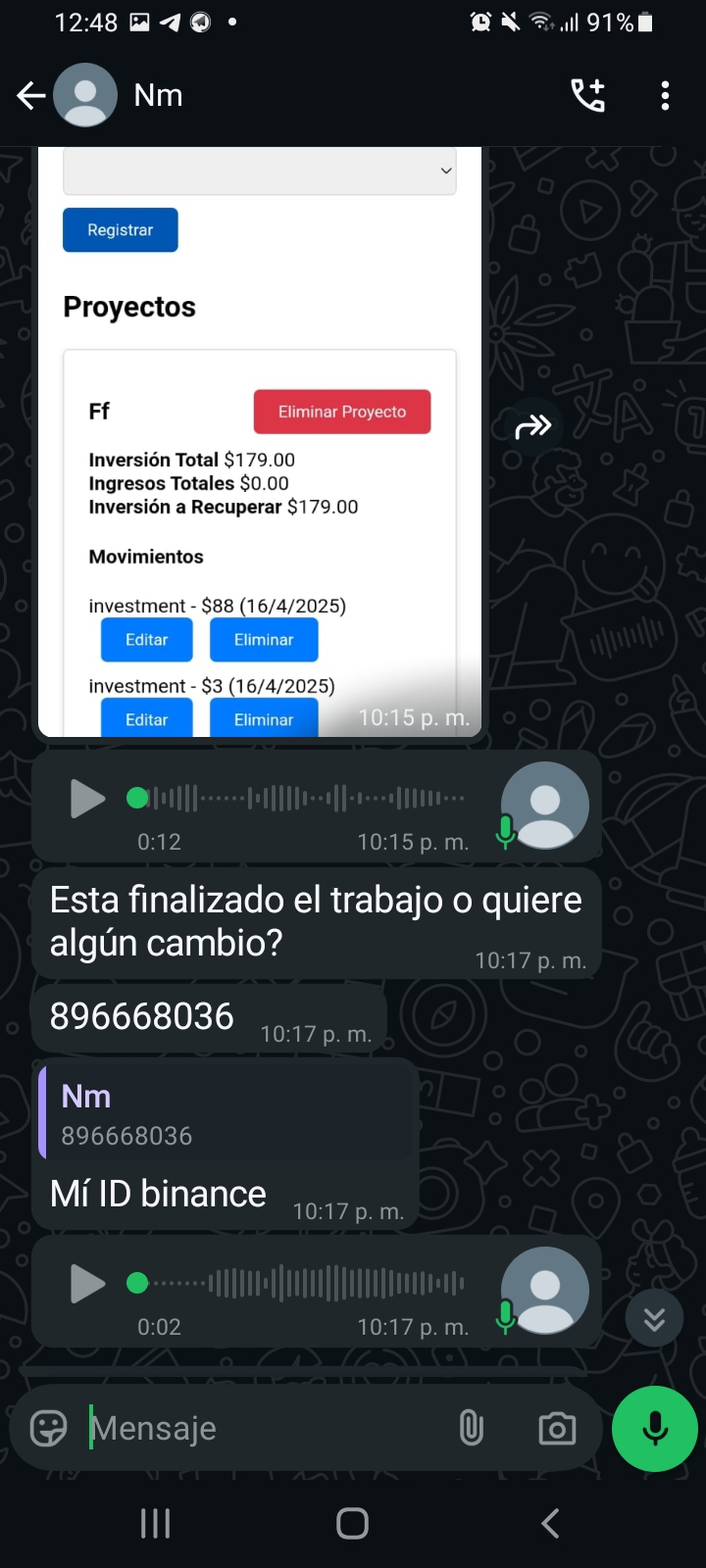Go to the system home screen

tap(352, 1523)
